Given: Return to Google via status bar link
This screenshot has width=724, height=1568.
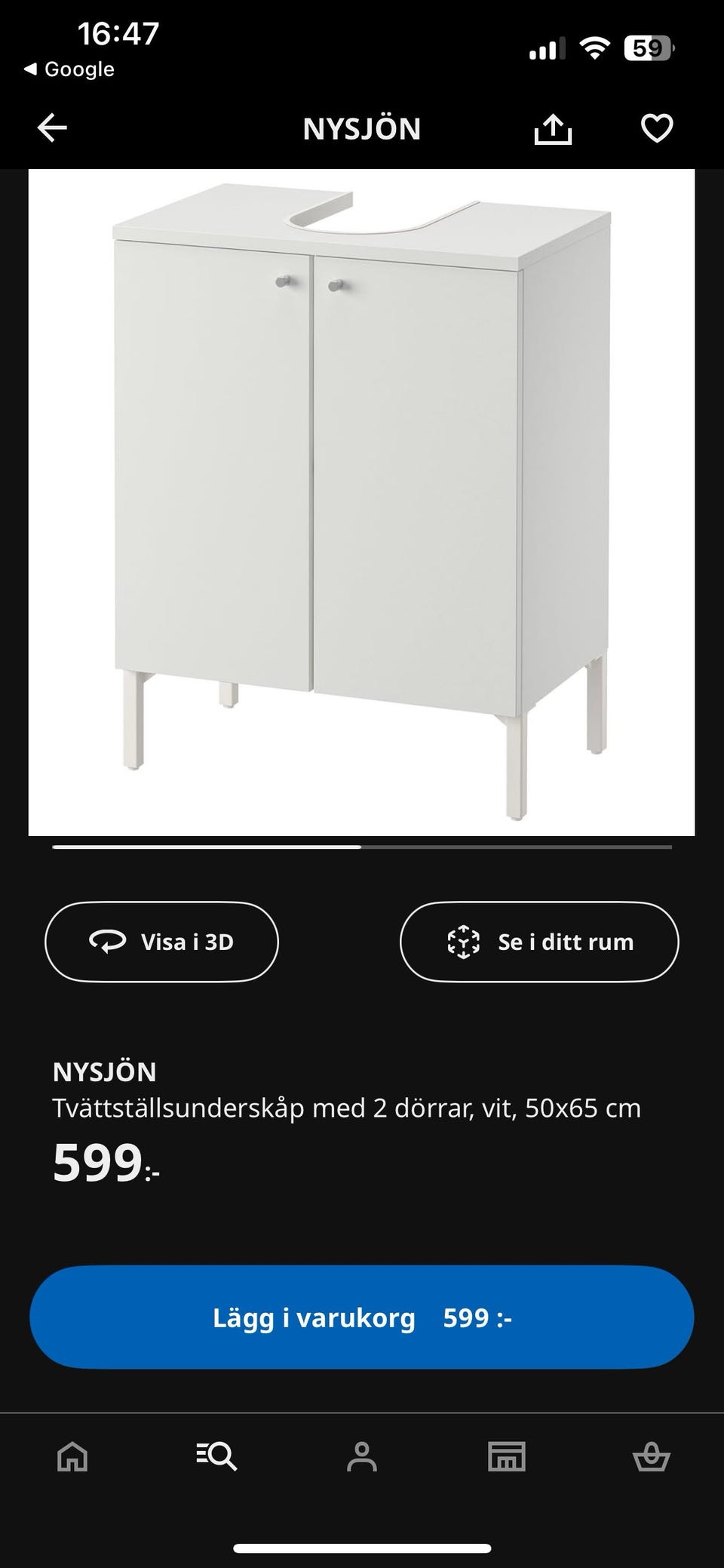Looking at the screenshot, I should pyautogui.click(x=69, y=69).
